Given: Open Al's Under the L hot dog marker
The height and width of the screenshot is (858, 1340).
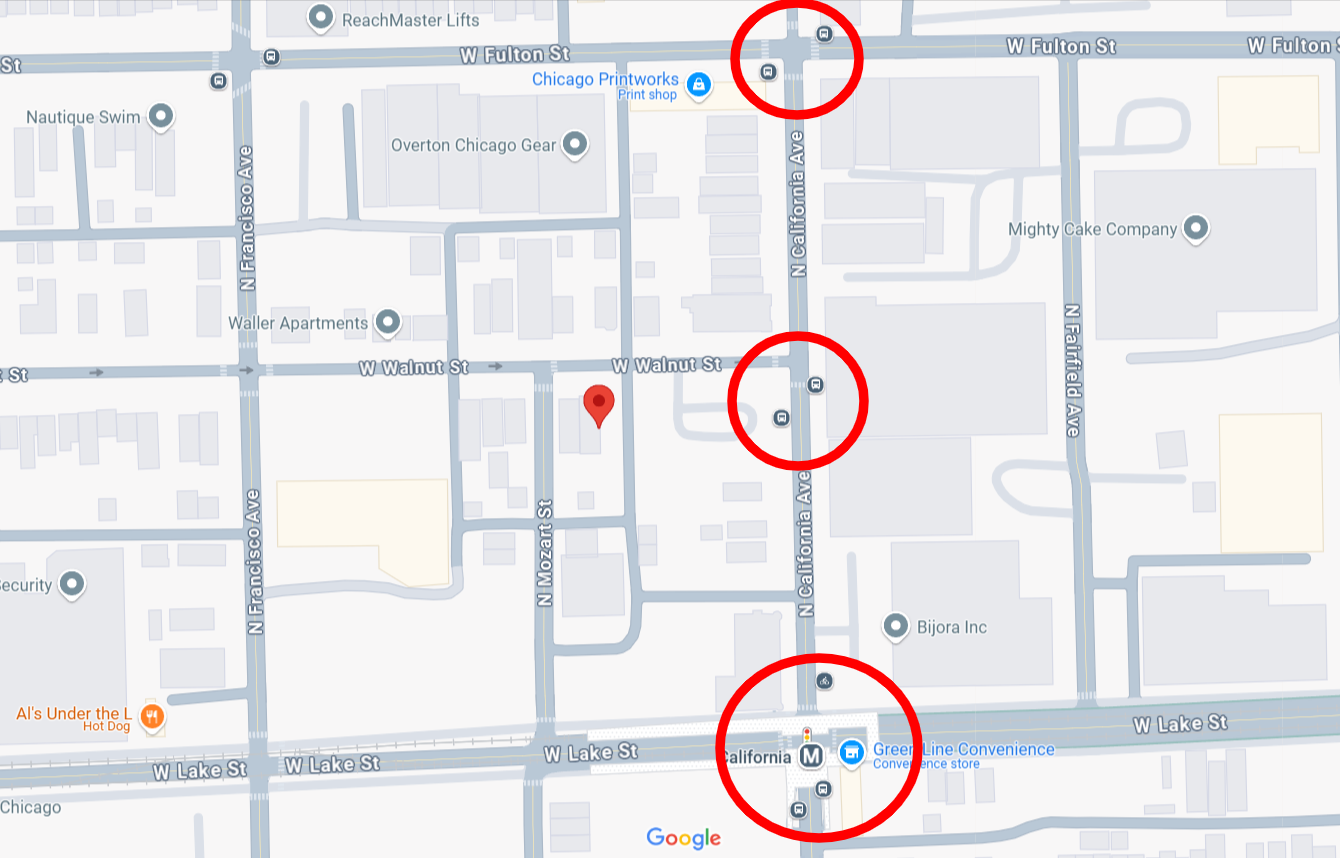Looking at the screenshot, I should (151, 715).
